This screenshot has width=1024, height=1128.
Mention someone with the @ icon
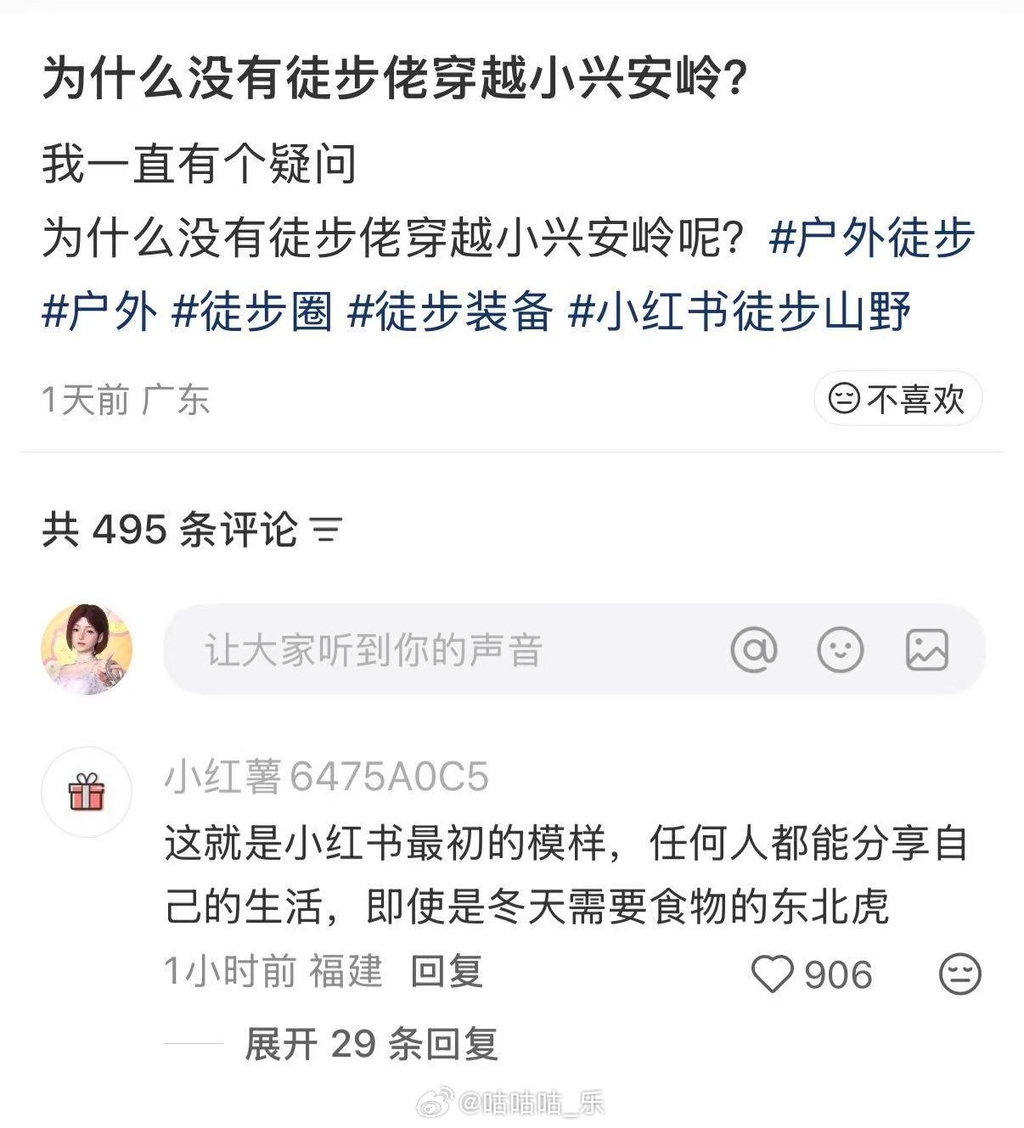pyautogui.click(x=754, y=650)
